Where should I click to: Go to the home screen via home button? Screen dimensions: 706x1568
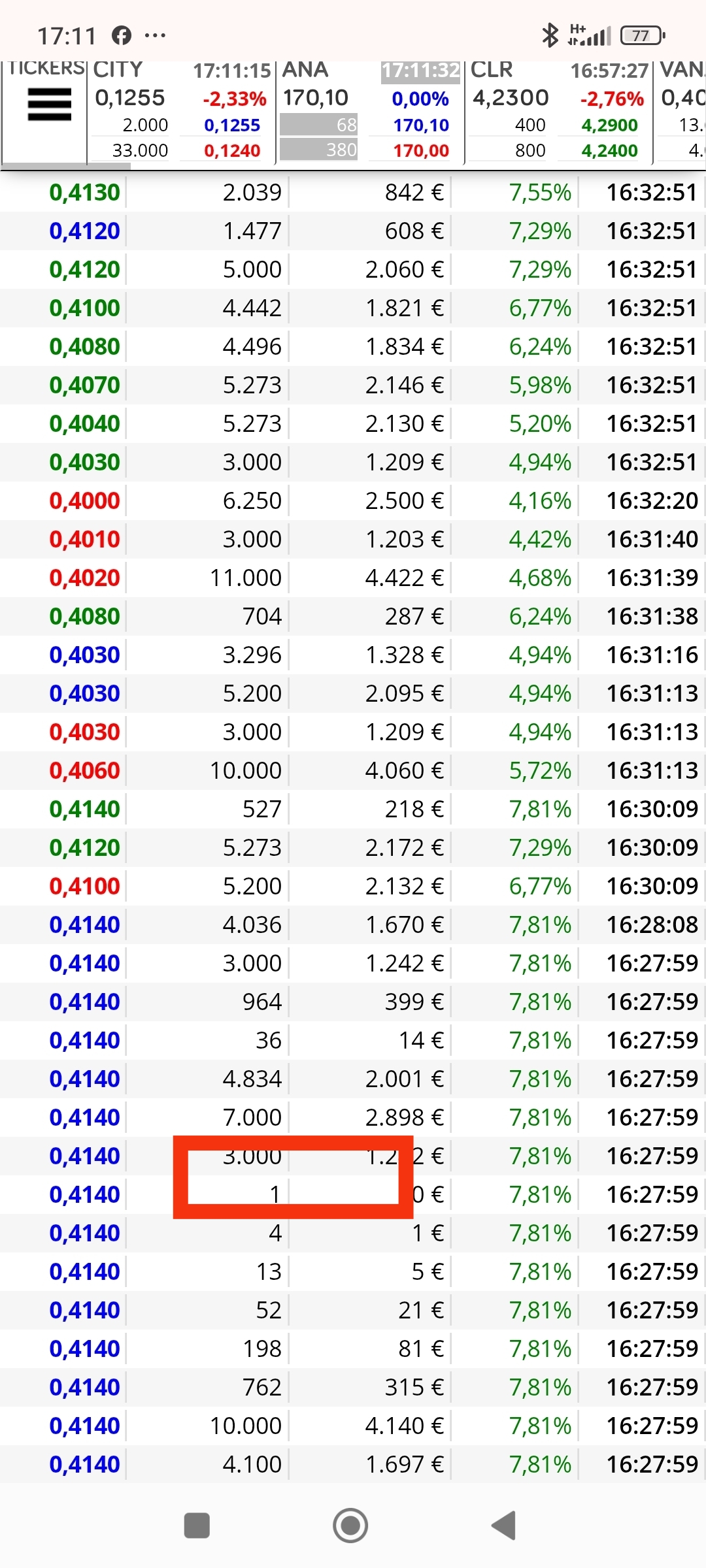coord(350,1526)
